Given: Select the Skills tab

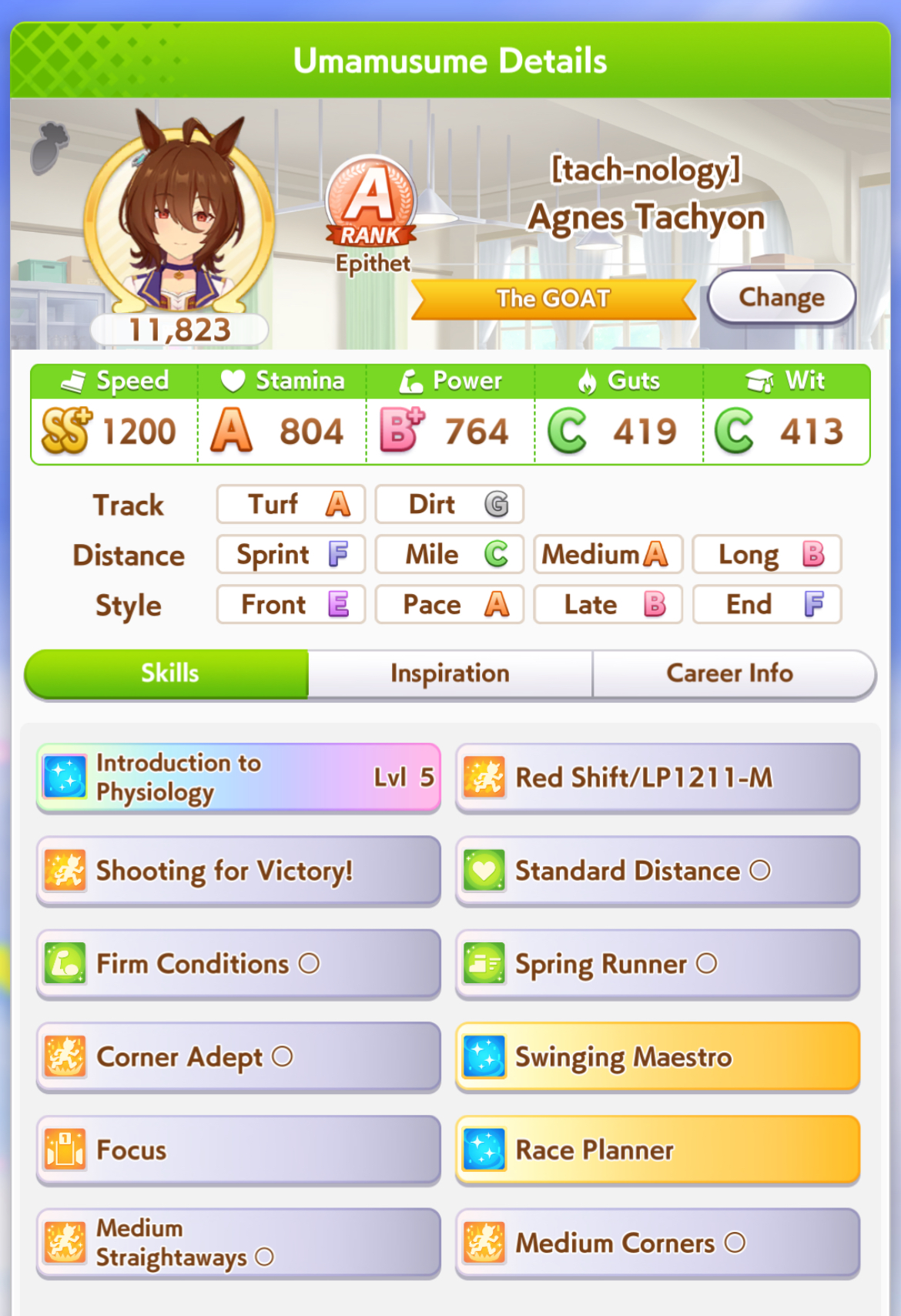Looking at the screenshot, I should click(x=169, y=673).
